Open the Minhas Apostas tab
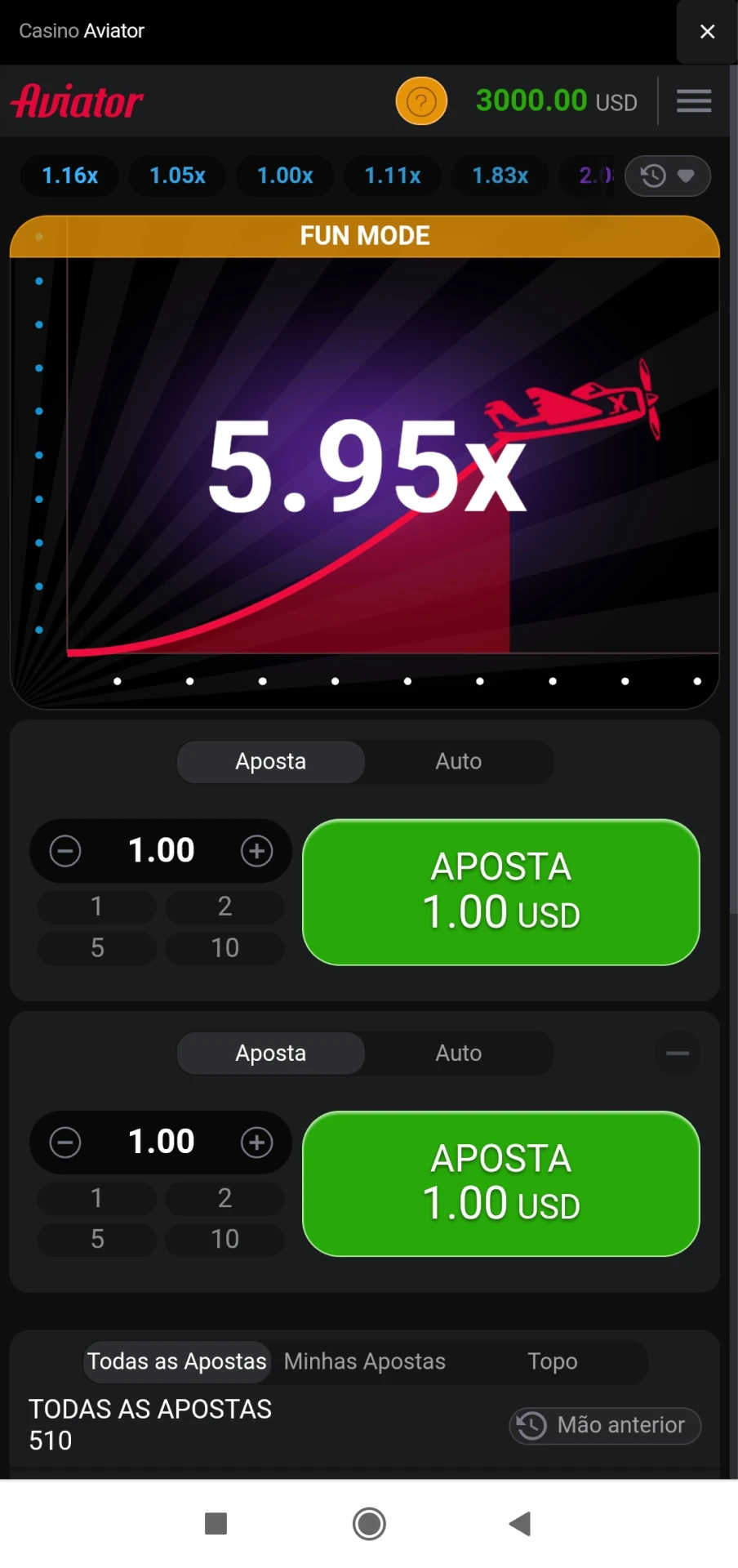Image resolution: width=738 pixels, height=1568 pixels. pos(363,1361)
